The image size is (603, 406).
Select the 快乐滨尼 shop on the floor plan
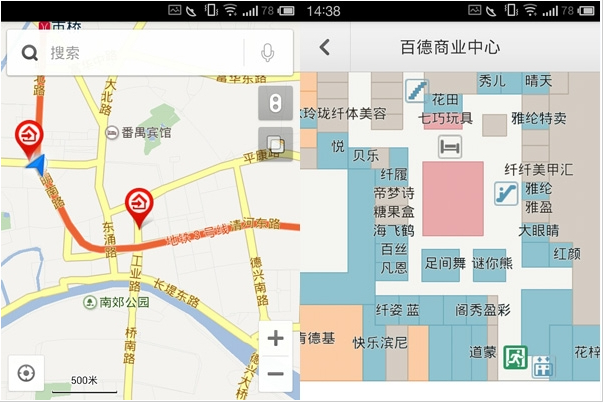point(380,343)
